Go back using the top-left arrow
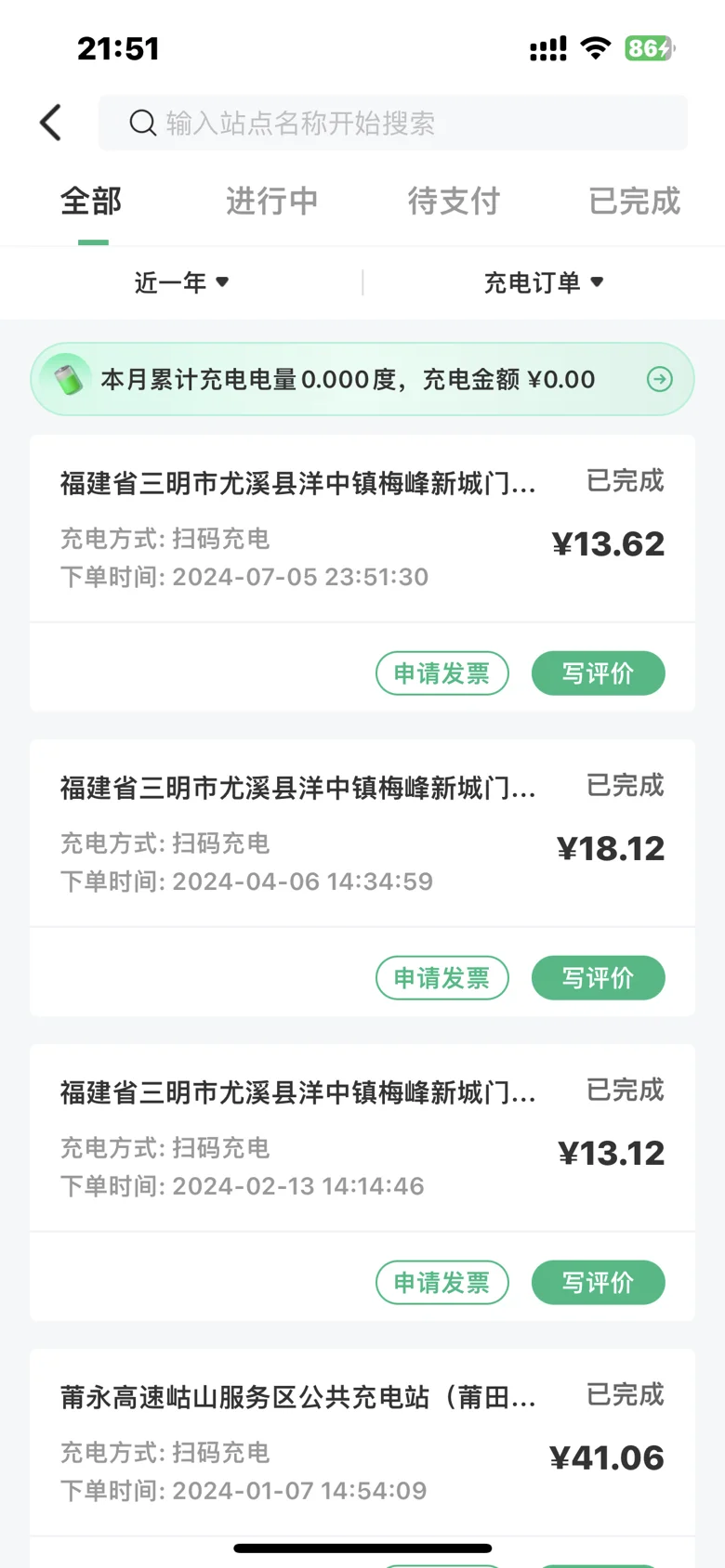 pyautogui.click(x=51, y=123)
